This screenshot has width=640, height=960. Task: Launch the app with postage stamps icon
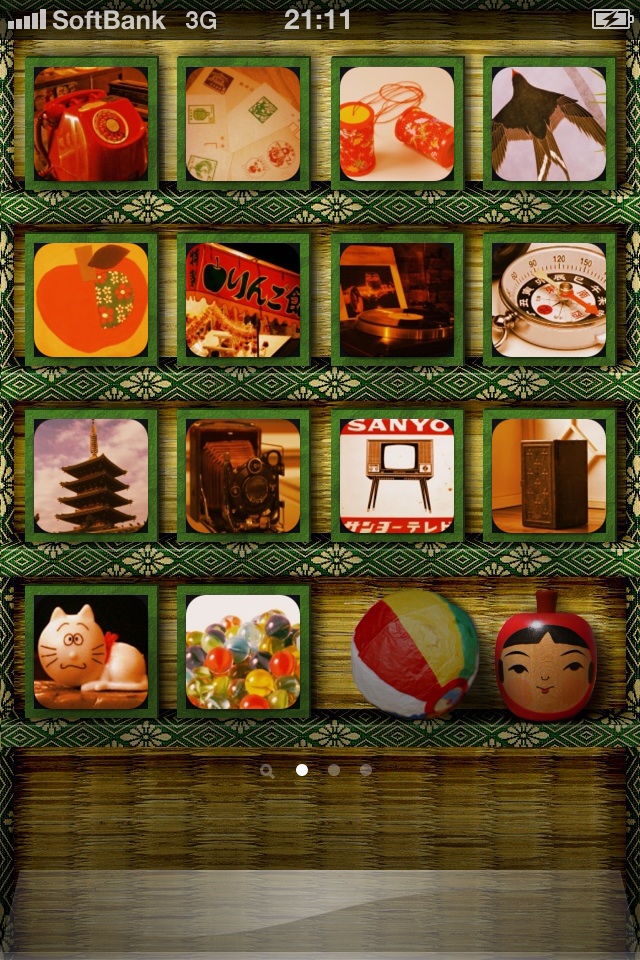[x=243, y=123]
